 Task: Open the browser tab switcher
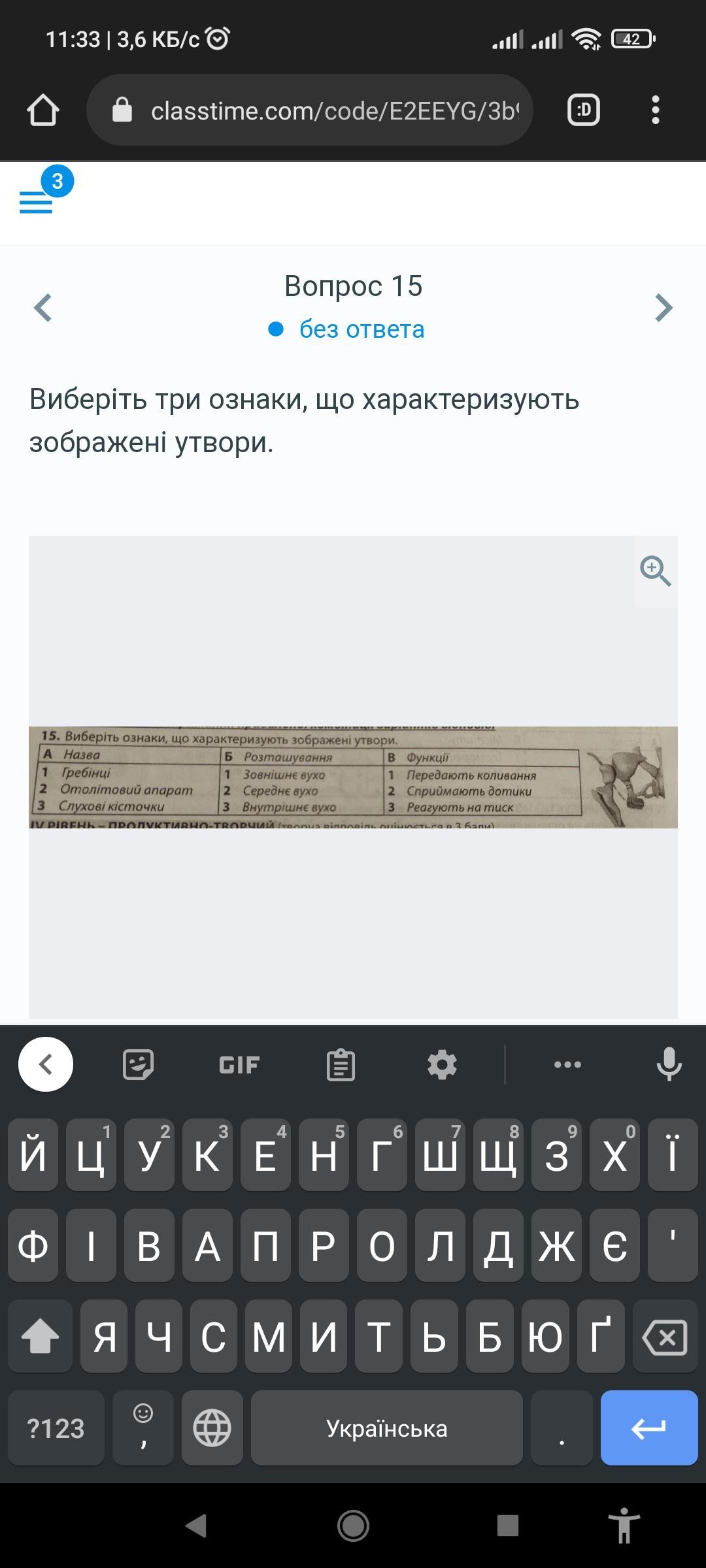583,110
